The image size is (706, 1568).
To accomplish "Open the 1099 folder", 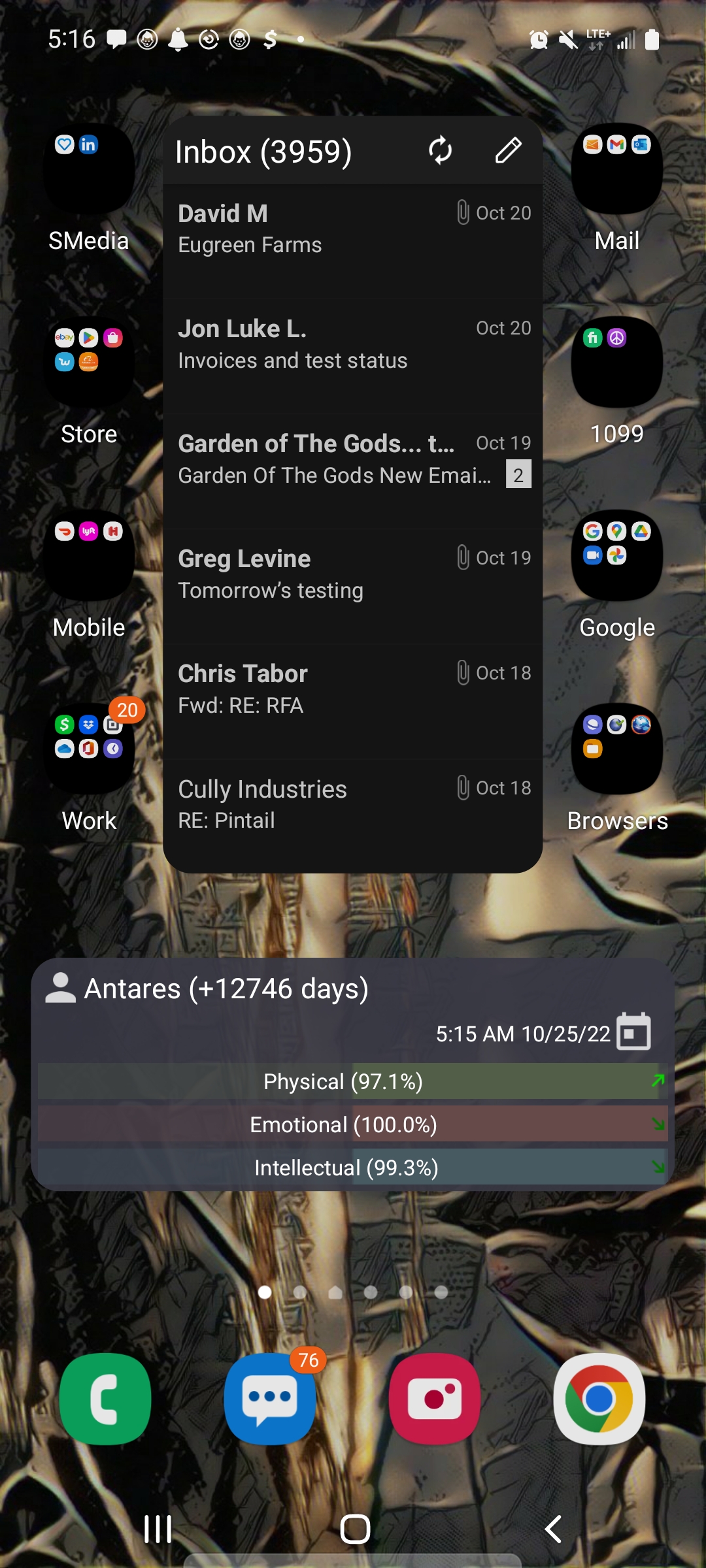I will coord(617,363).
